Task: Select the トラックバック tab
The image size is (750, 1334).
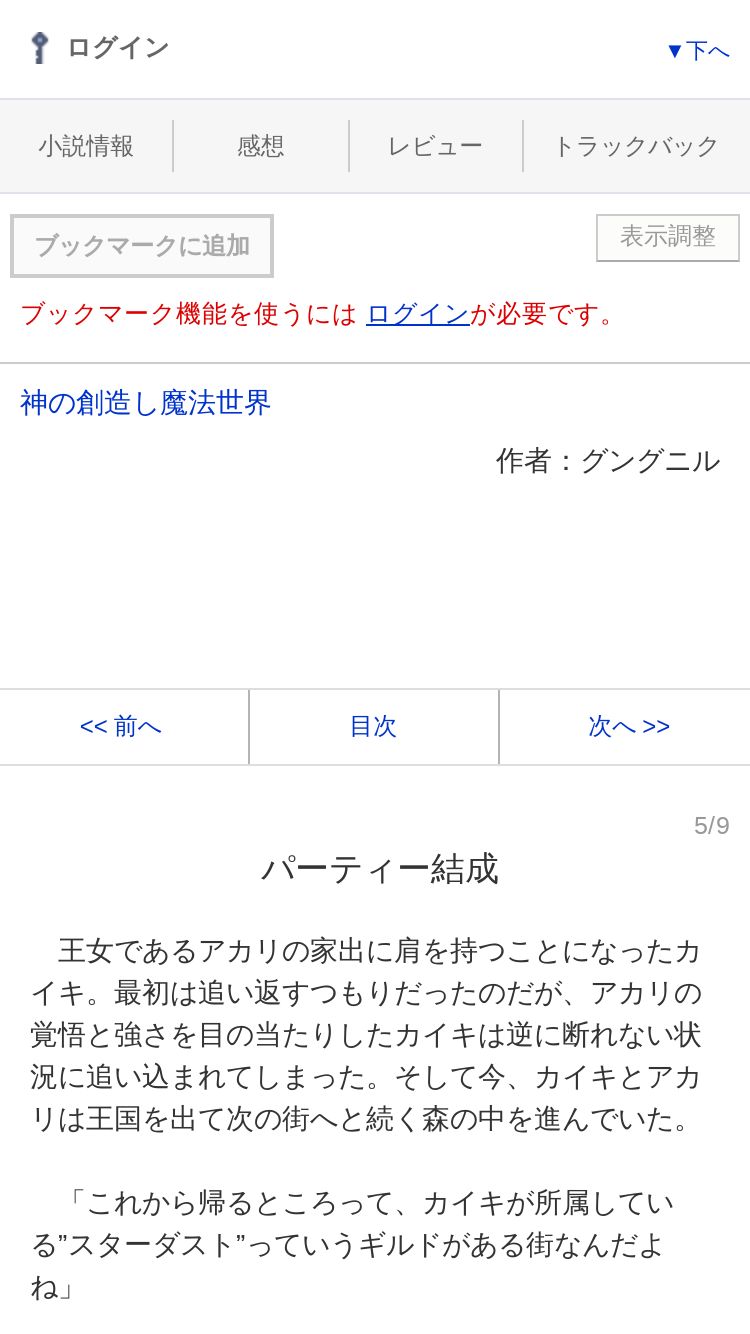Action: point(636,146)
